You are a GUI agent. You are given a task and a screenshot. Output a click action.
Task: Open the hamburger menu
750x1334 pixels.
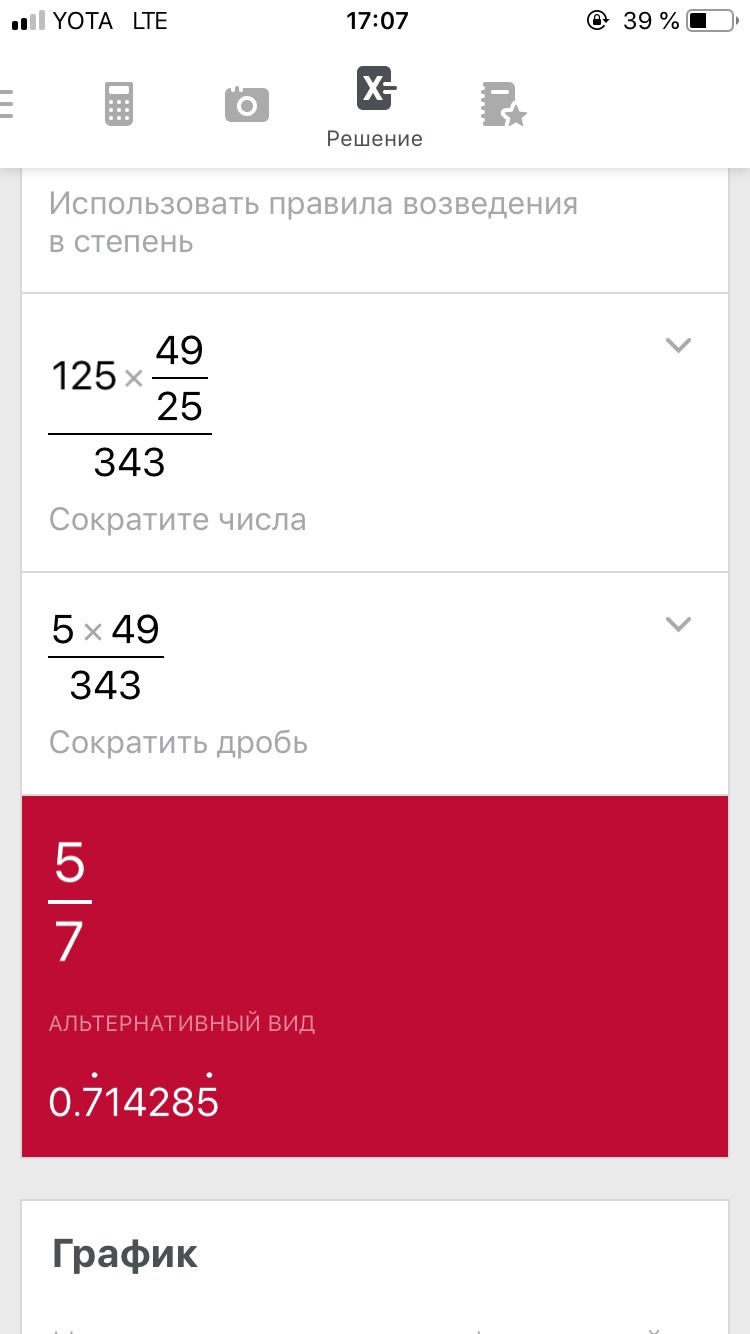(x=6, y=104)
